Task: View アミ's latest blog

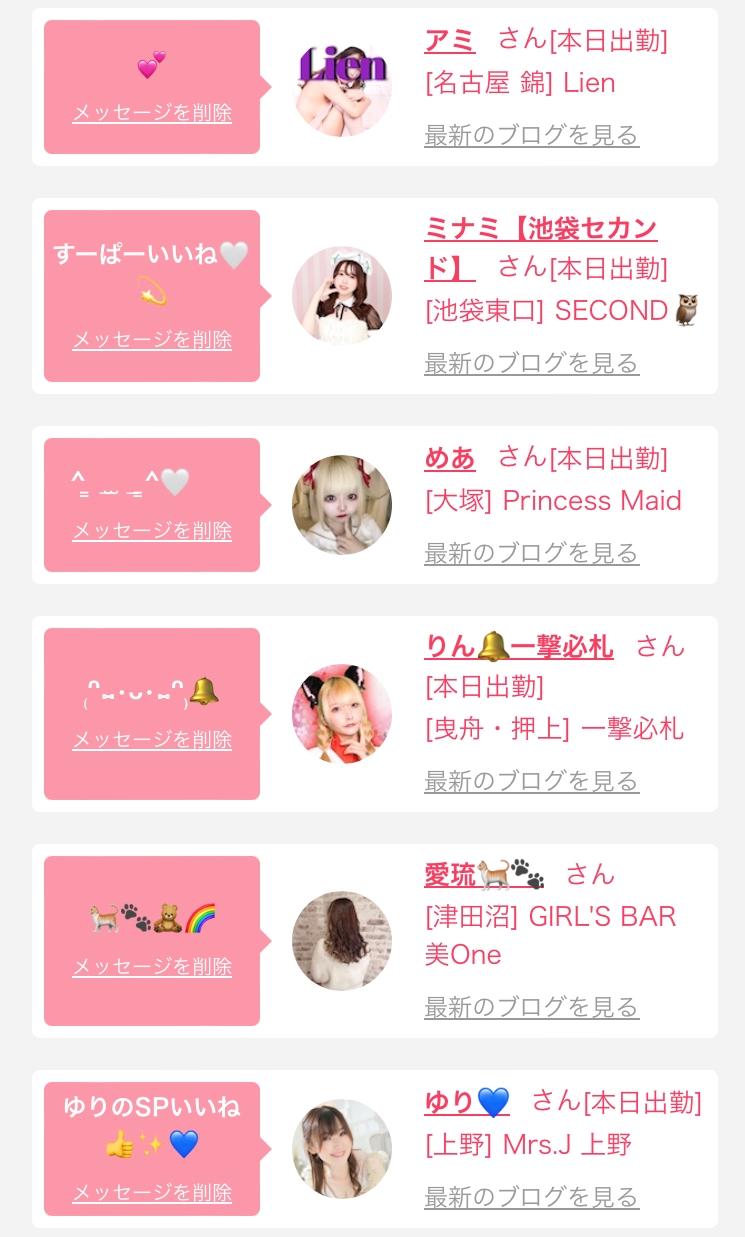Action: pyautogui.click(x=531, y=135)
